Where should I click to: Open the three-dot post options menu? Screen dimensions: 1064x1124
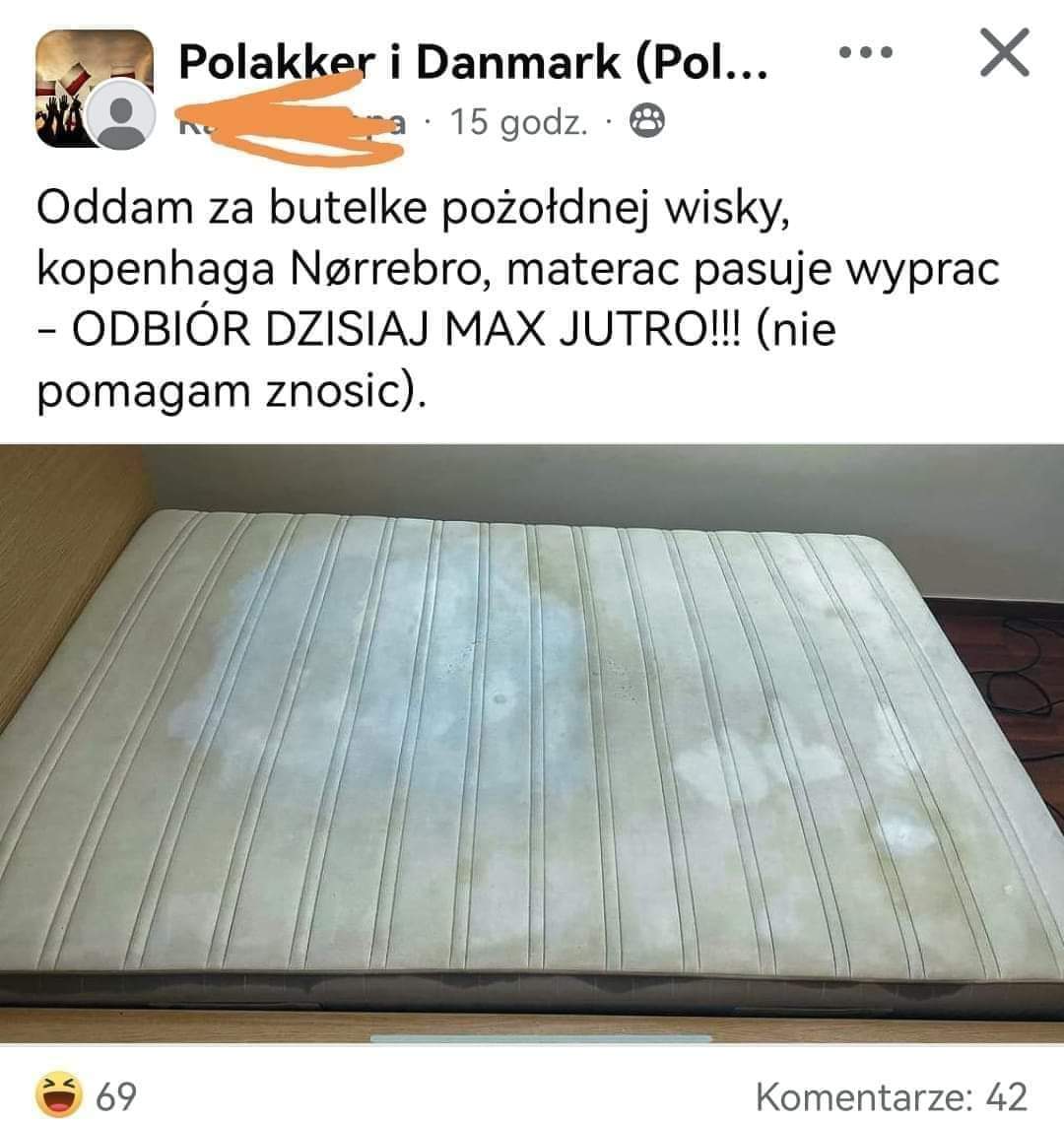(865, 52)
